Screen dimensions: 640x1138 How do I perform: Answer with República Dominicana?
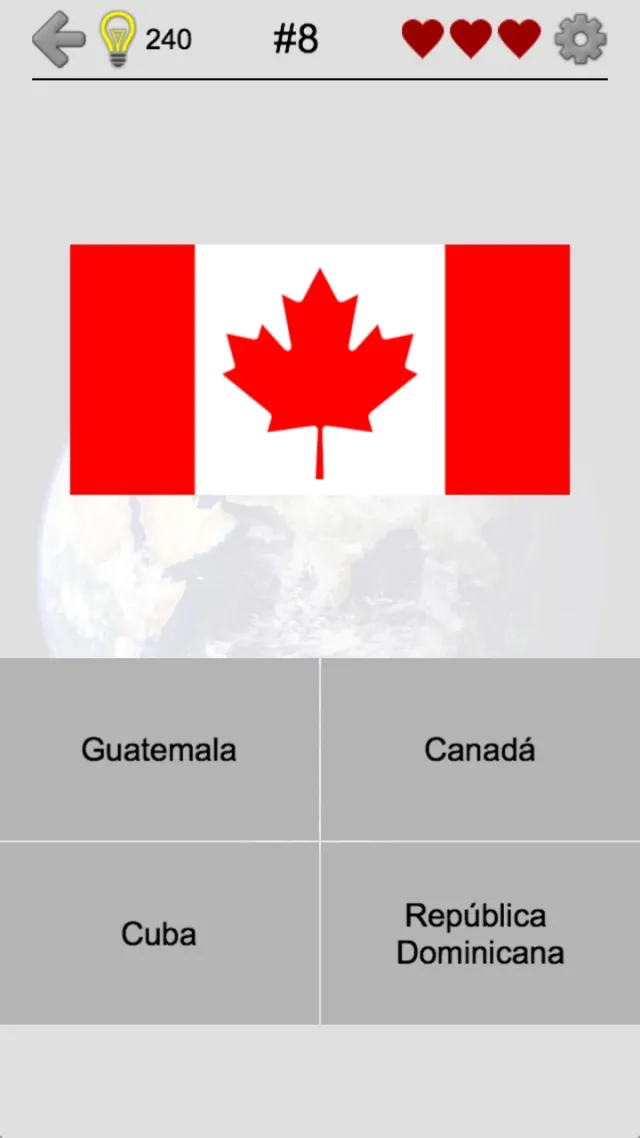pos(480,933)
